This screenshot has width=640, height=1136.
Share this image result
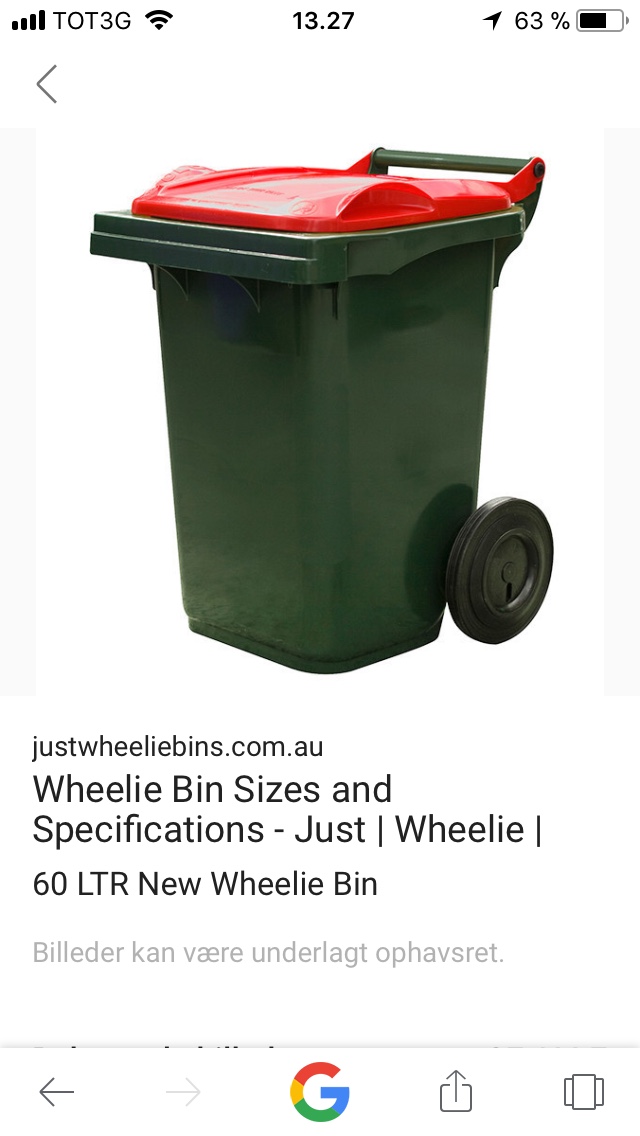point(456,1091)
